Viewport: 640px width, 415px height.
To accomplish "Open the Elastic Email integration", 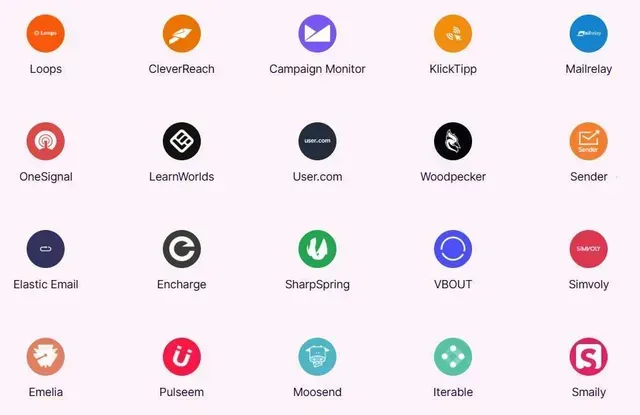I will pyautogui.click(x=46, y=249).
